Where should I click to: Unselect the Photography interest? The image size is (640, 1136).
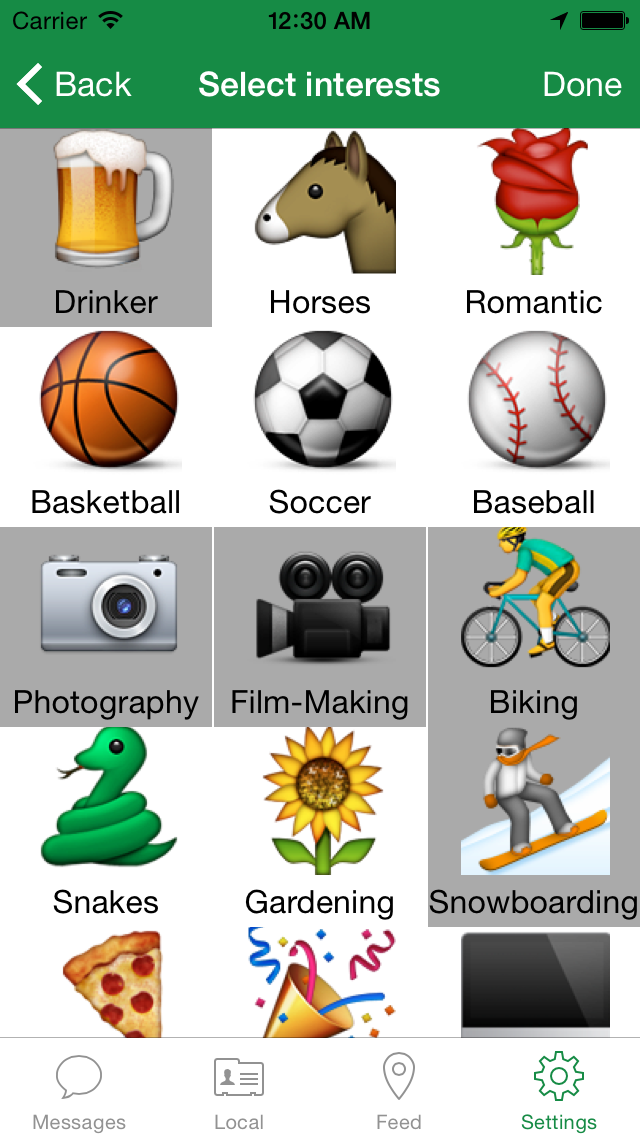[106, 627]
